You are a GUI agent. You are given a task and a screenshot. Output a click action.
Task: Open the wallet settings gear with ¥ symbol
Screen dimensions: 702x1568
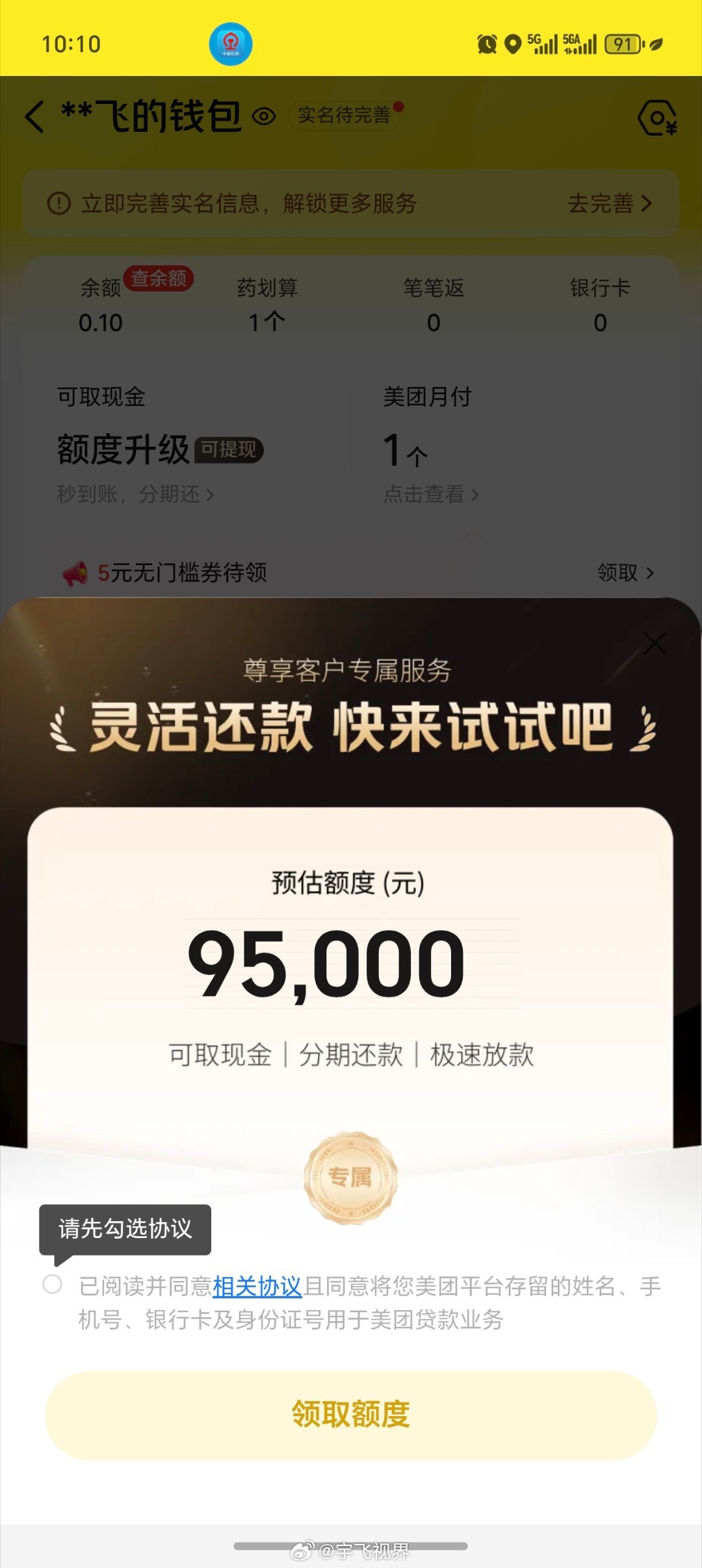click(x=656, y=117)
